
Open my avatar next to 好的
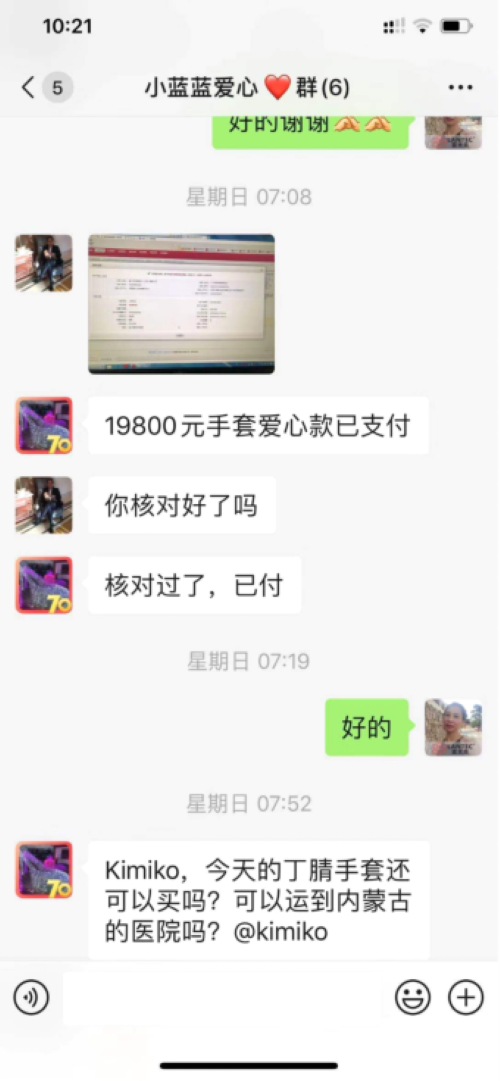[x=453, y=727]
